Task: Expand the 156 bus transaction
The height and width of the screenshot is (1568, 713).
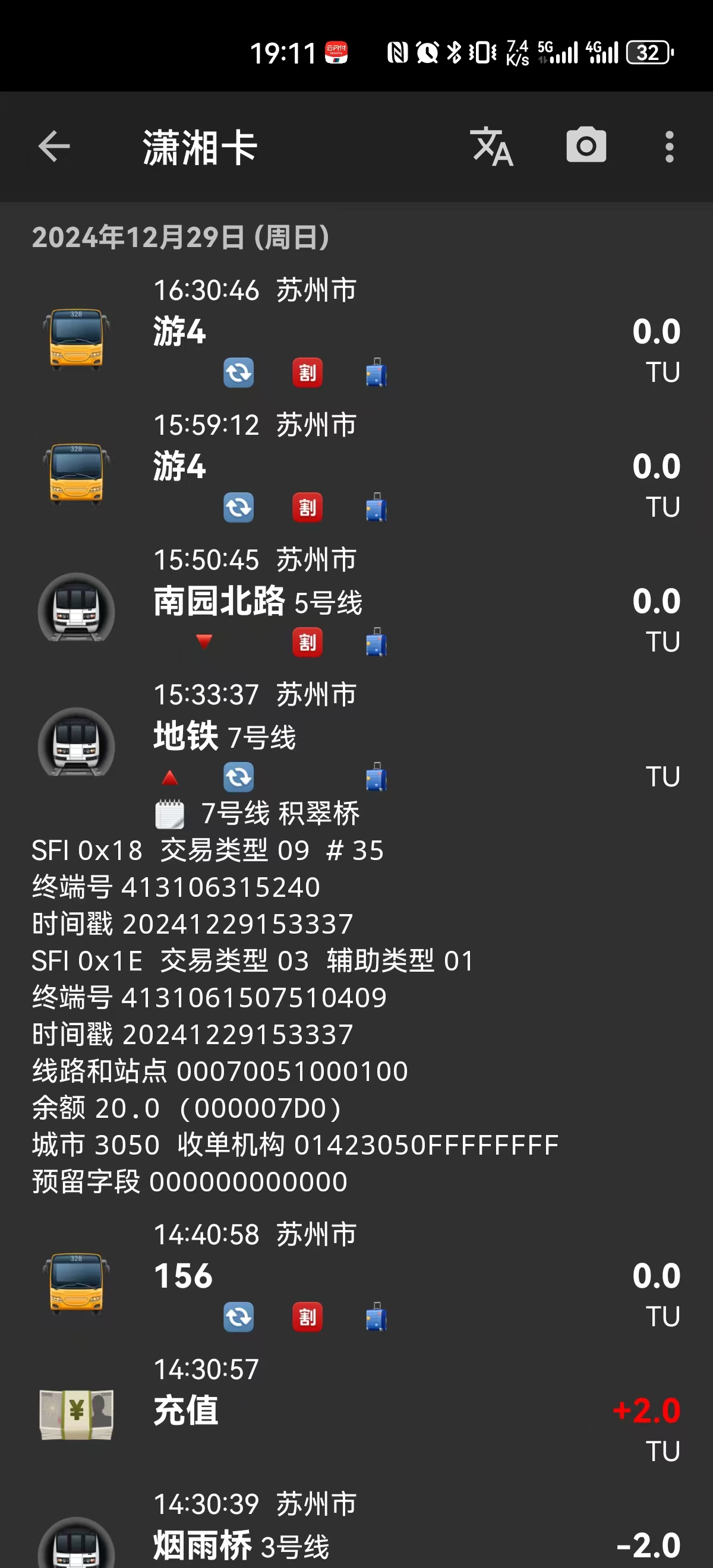Action: (x=356, y=1276)
